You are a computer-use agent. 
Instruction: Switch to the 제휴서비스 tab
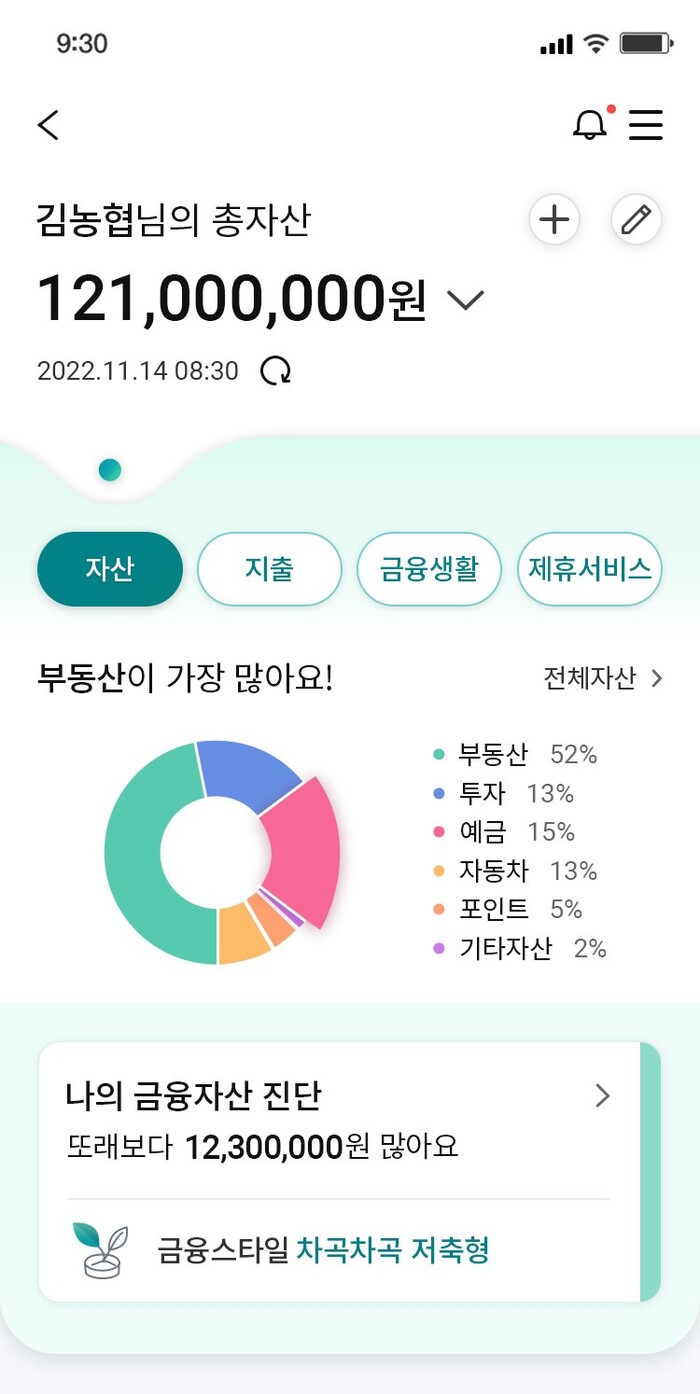click(x=589, y=569)
